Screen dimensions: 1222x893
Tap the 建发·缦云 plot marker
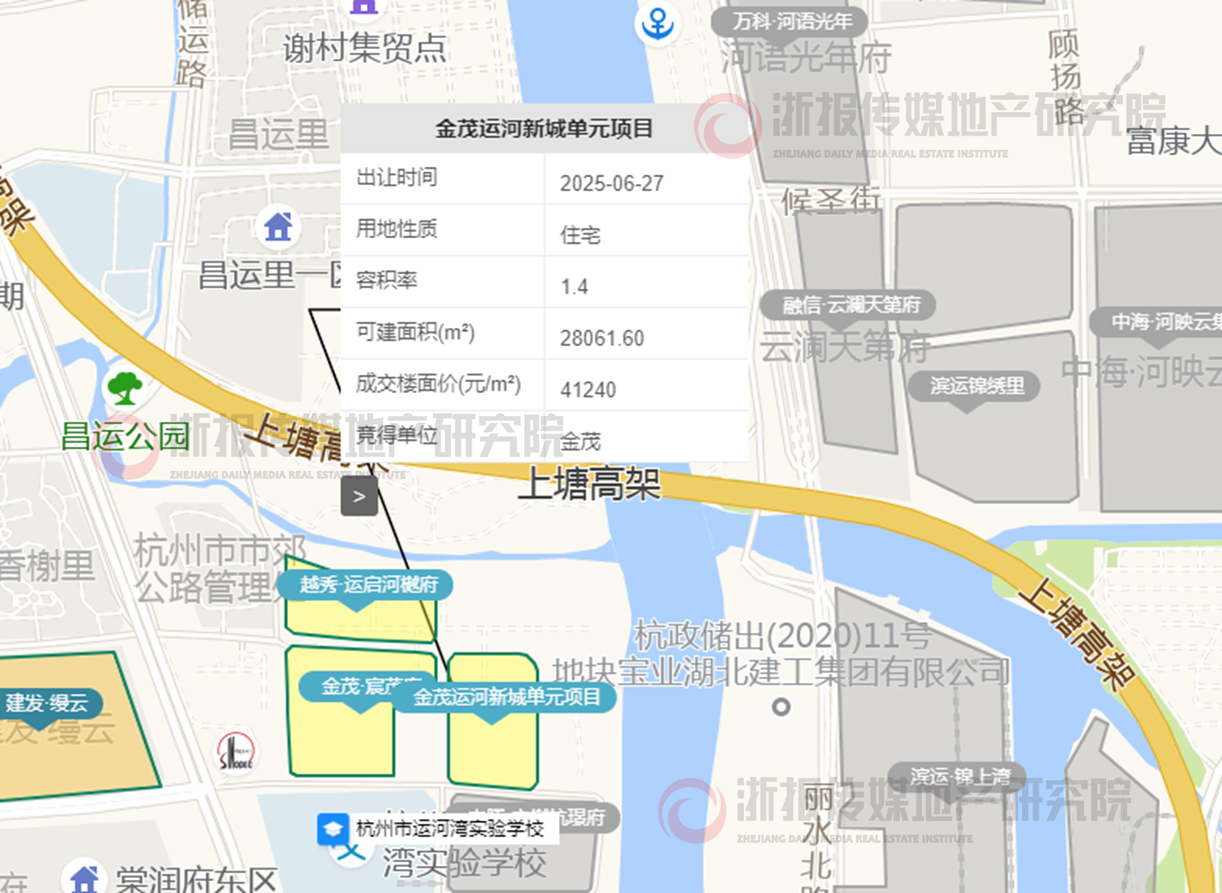coord(47,702)
